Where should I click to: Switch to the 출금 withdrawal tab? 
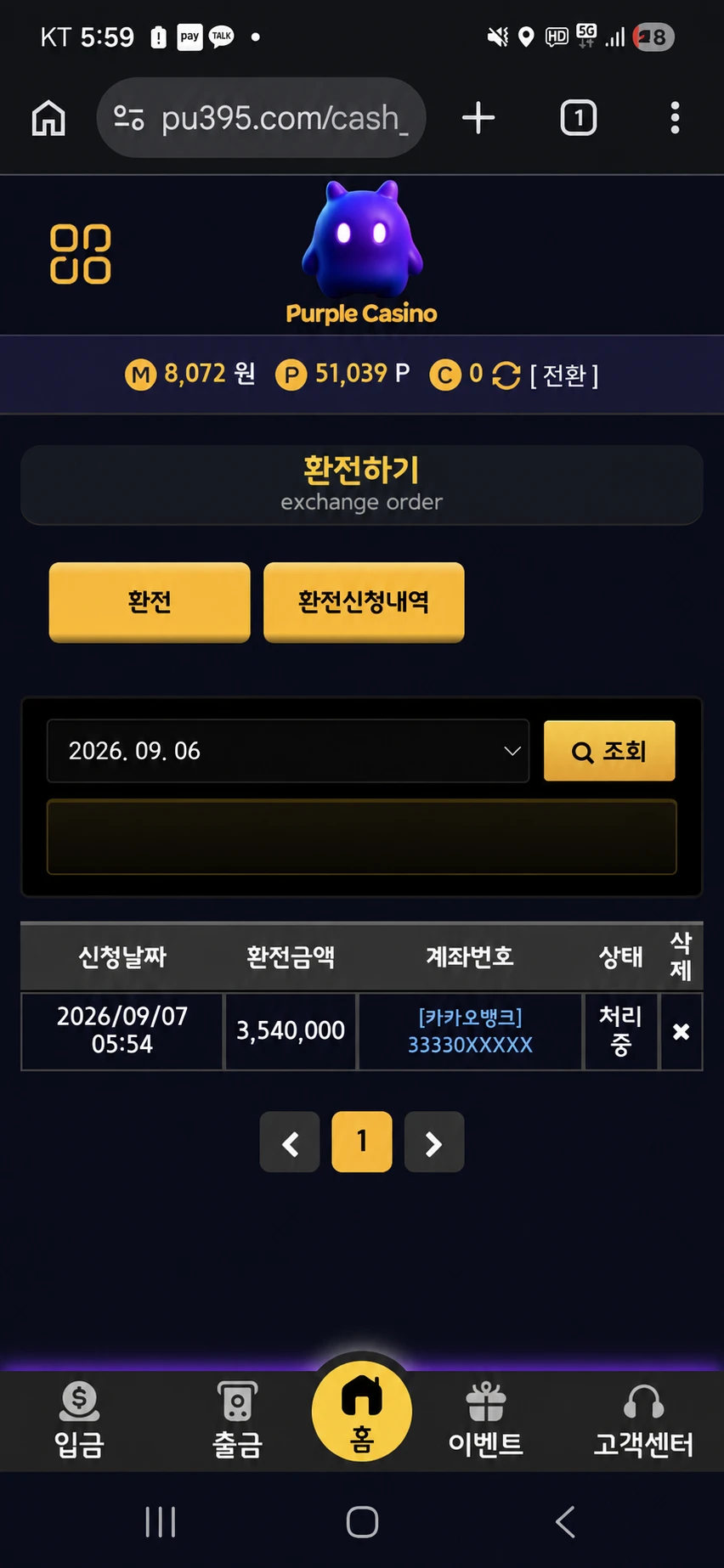(237, 1420)
